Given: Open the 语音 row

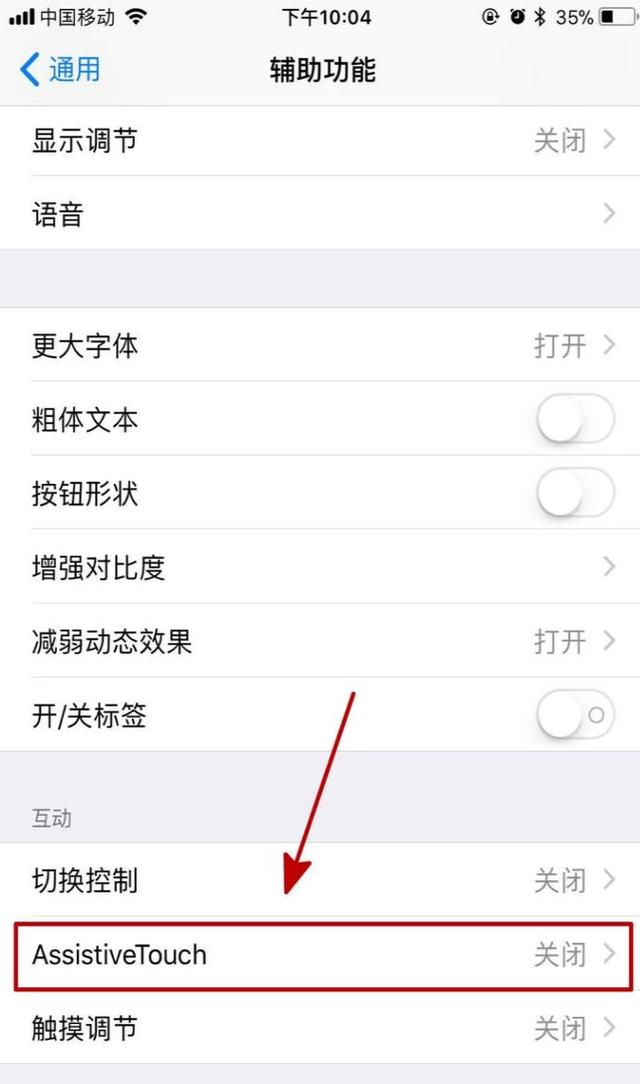Looking at the screenshot, I should click(x=320, y=214).
